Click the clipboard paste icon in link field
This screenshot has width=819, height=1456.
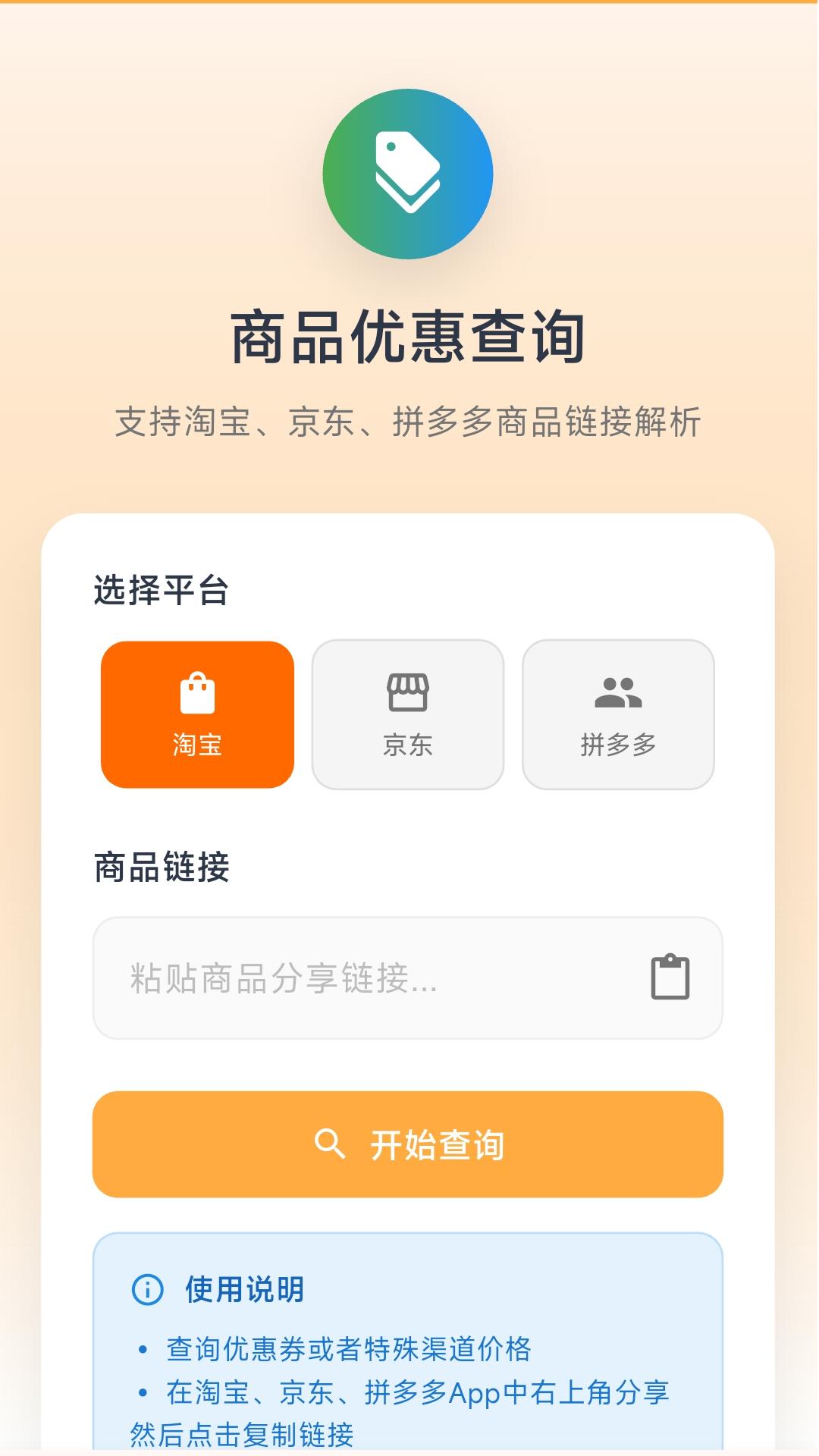(670, 978)
